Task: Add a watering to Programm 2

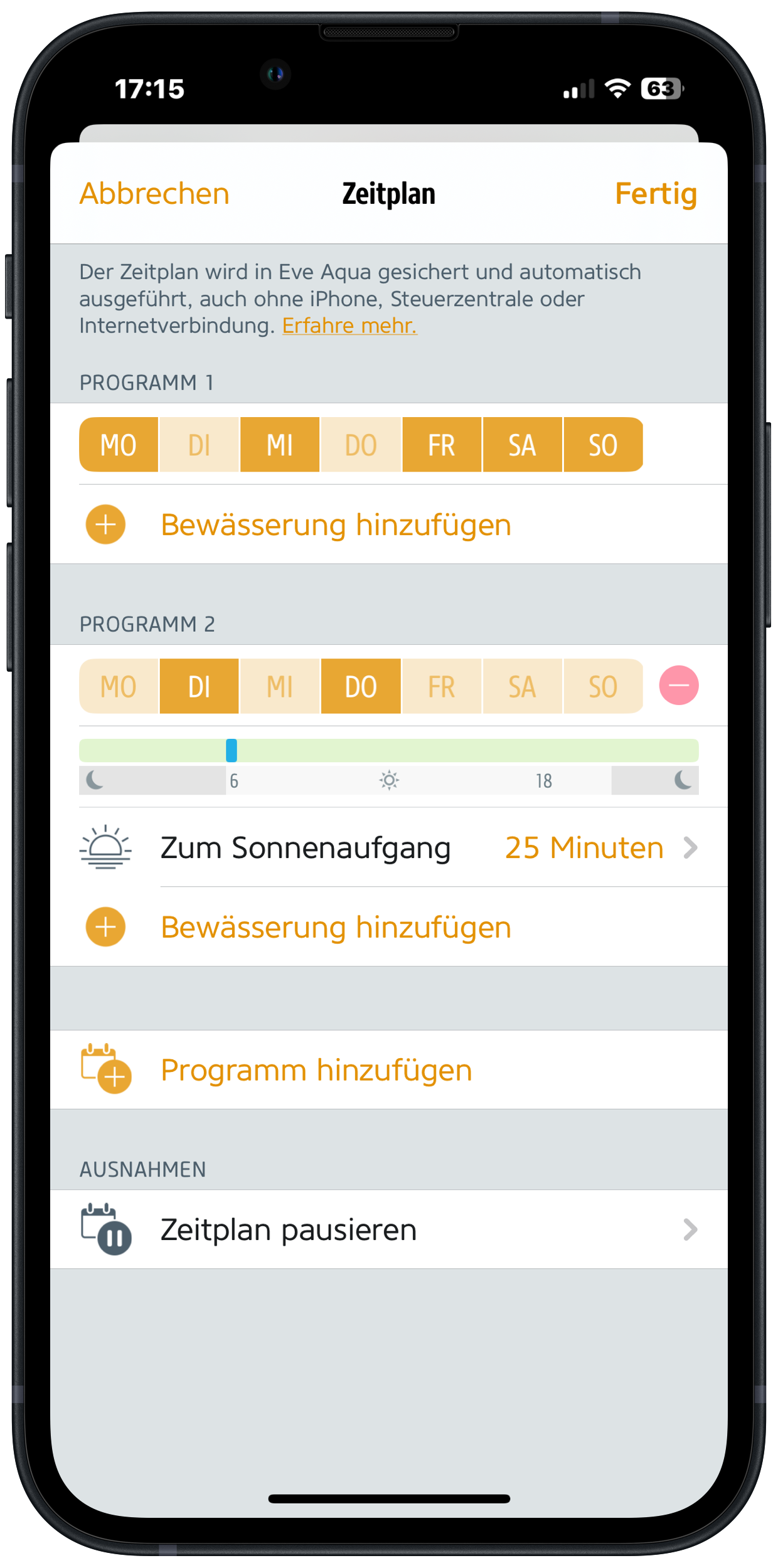Action: [x=336, y=928]
